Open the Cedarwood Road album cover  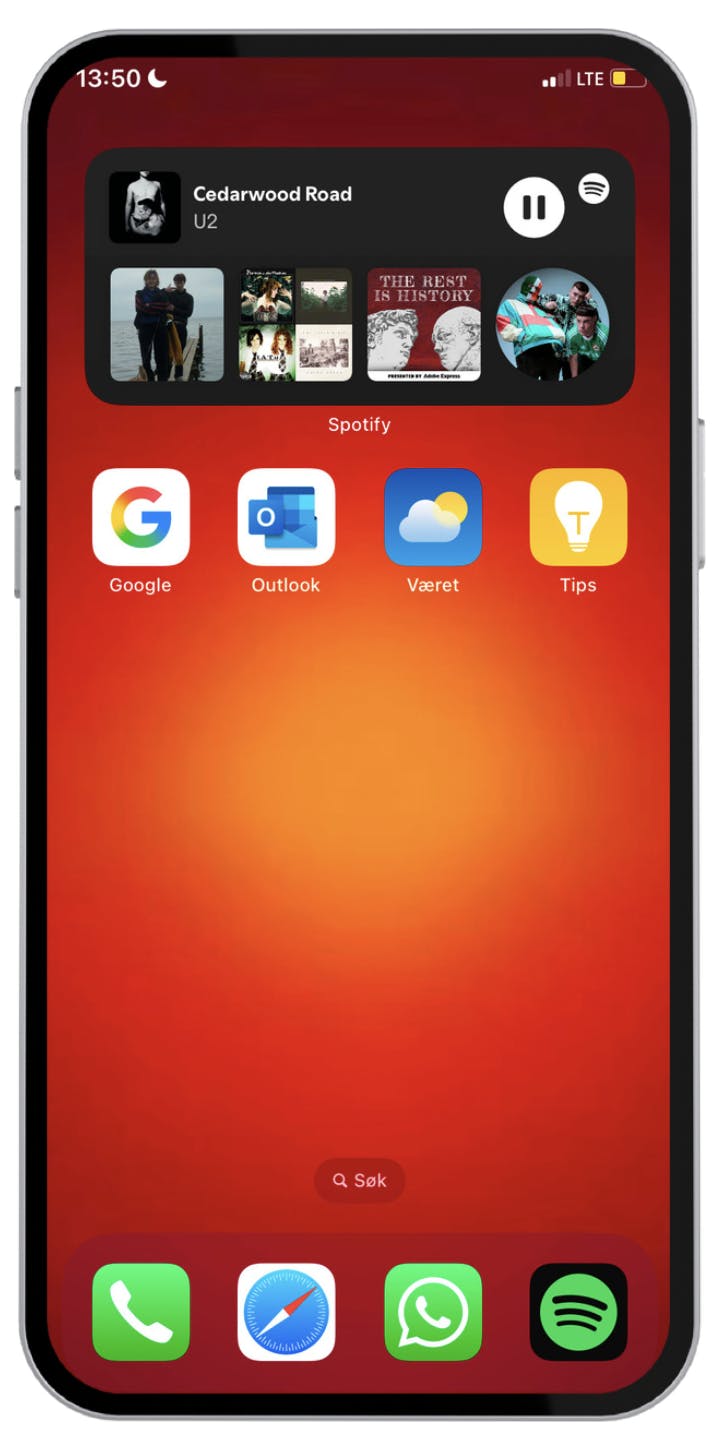pyautogui.click(x=145, y=208)
